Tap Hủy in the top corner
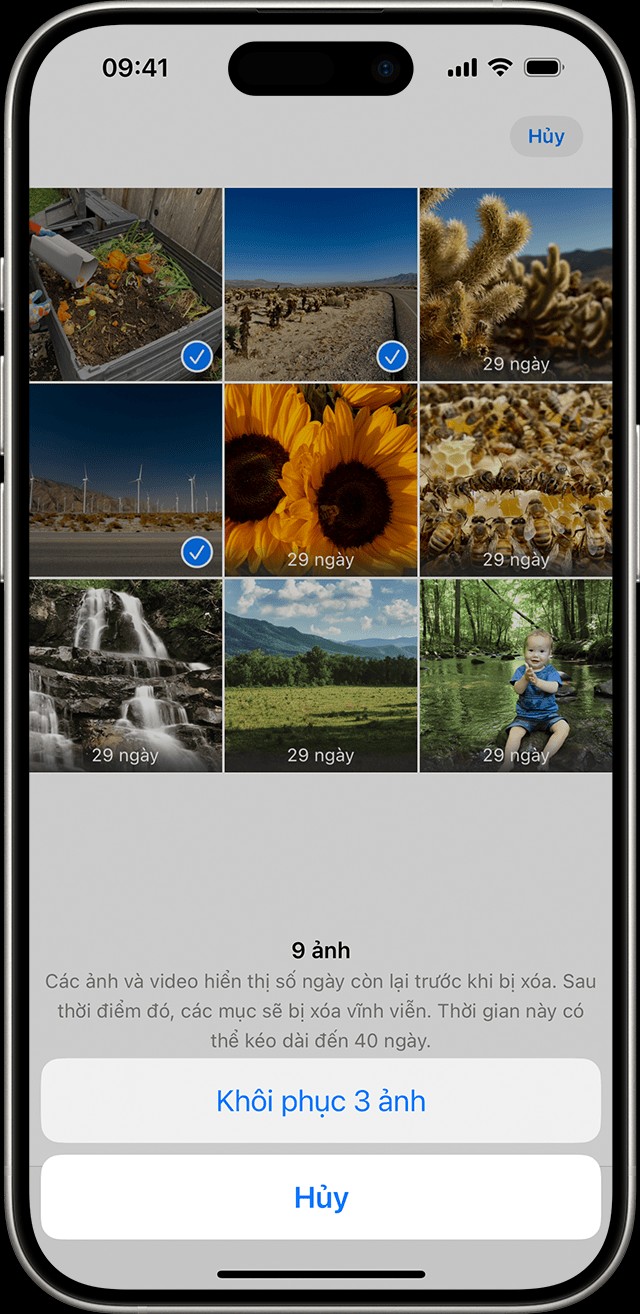The image size is (640, 1314). (x=546, y=137)
